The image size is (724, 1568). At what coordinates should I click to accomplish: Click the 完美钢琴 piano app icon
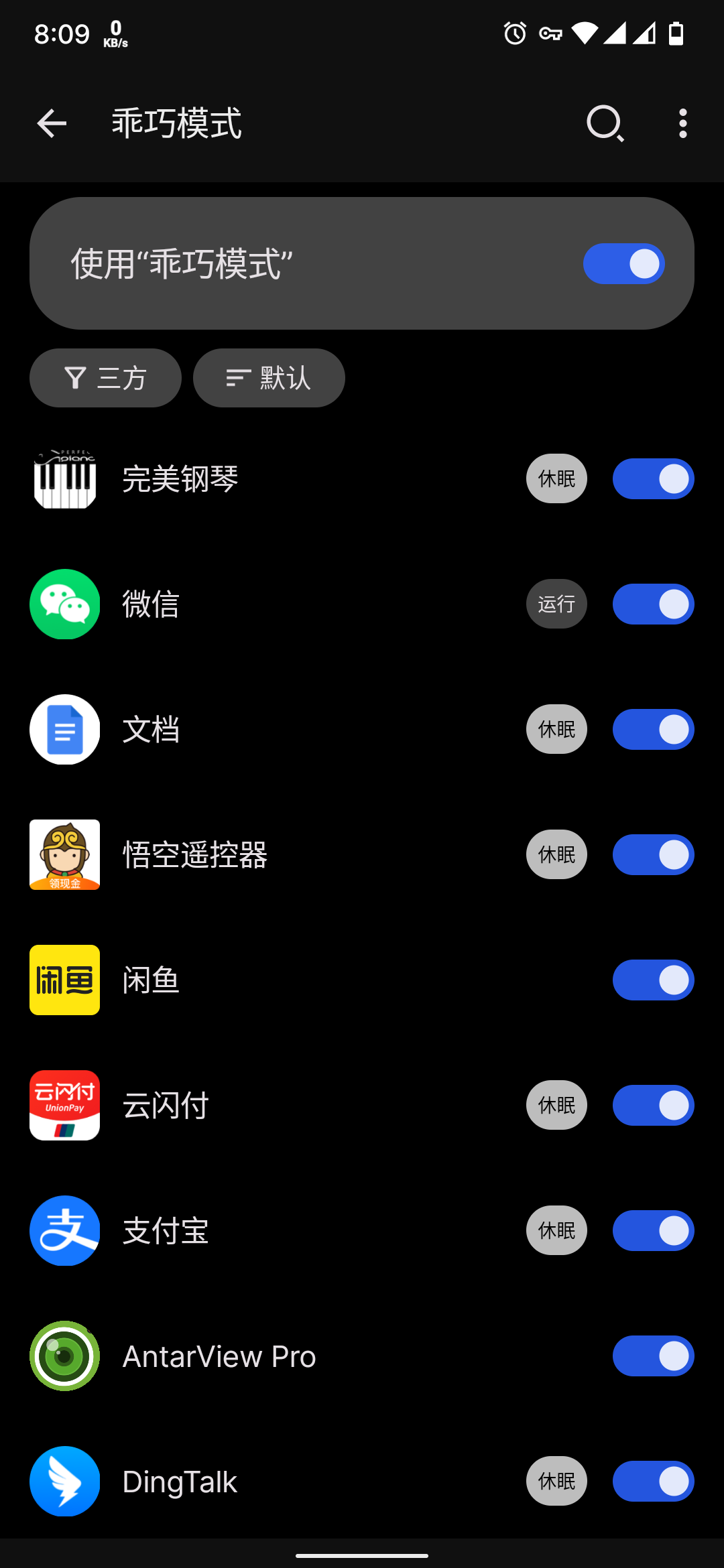click(x=64, y=478)
